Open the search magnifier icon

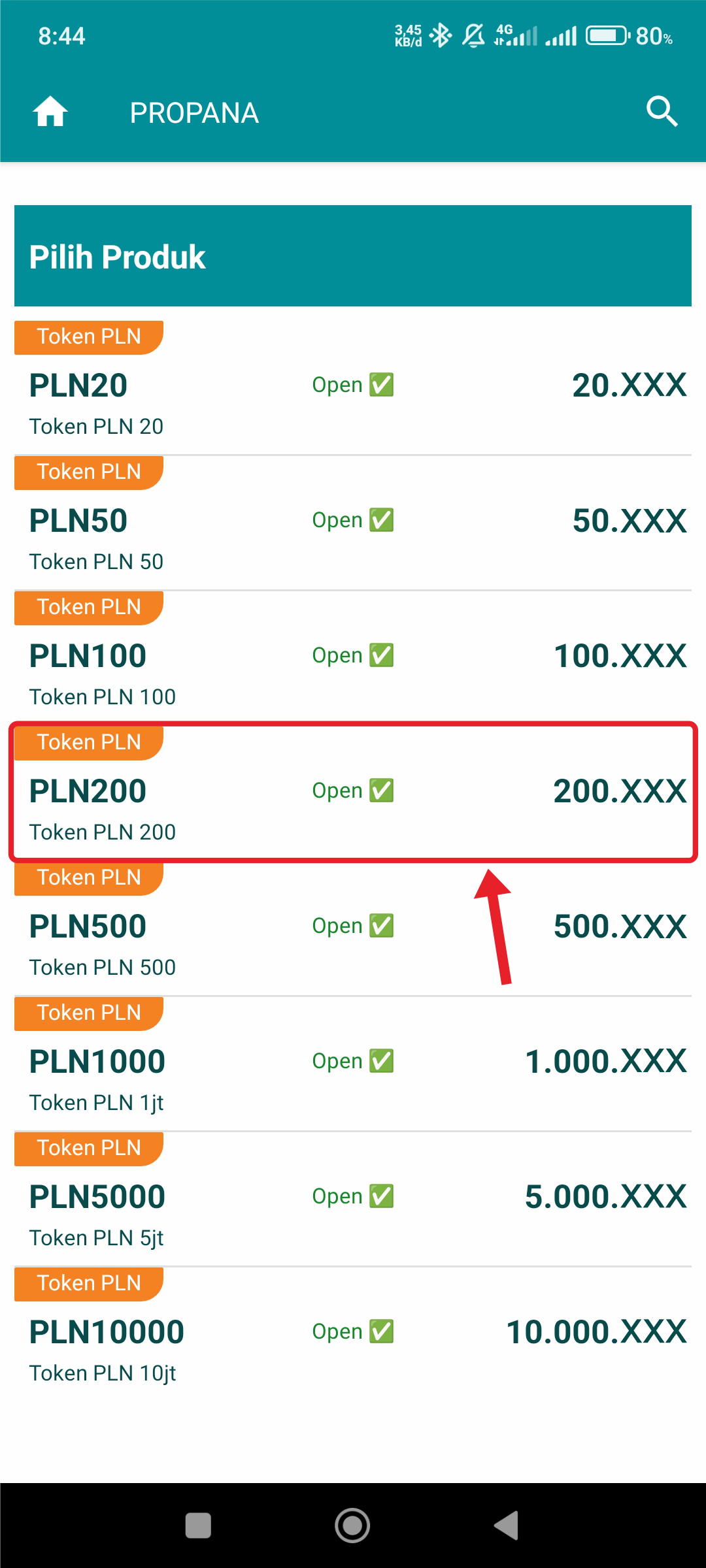662,112
